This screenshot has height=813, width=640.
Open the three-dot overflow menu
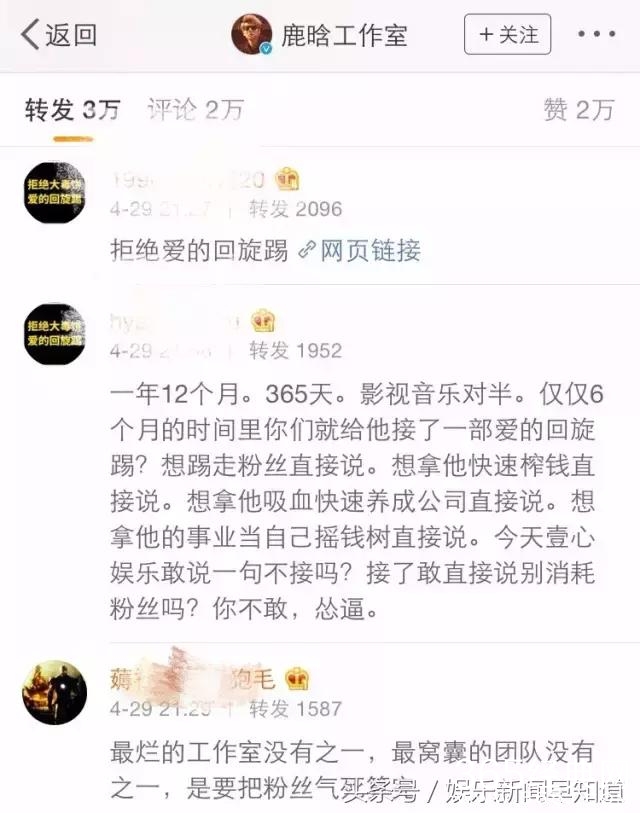[x=597, y=35]
